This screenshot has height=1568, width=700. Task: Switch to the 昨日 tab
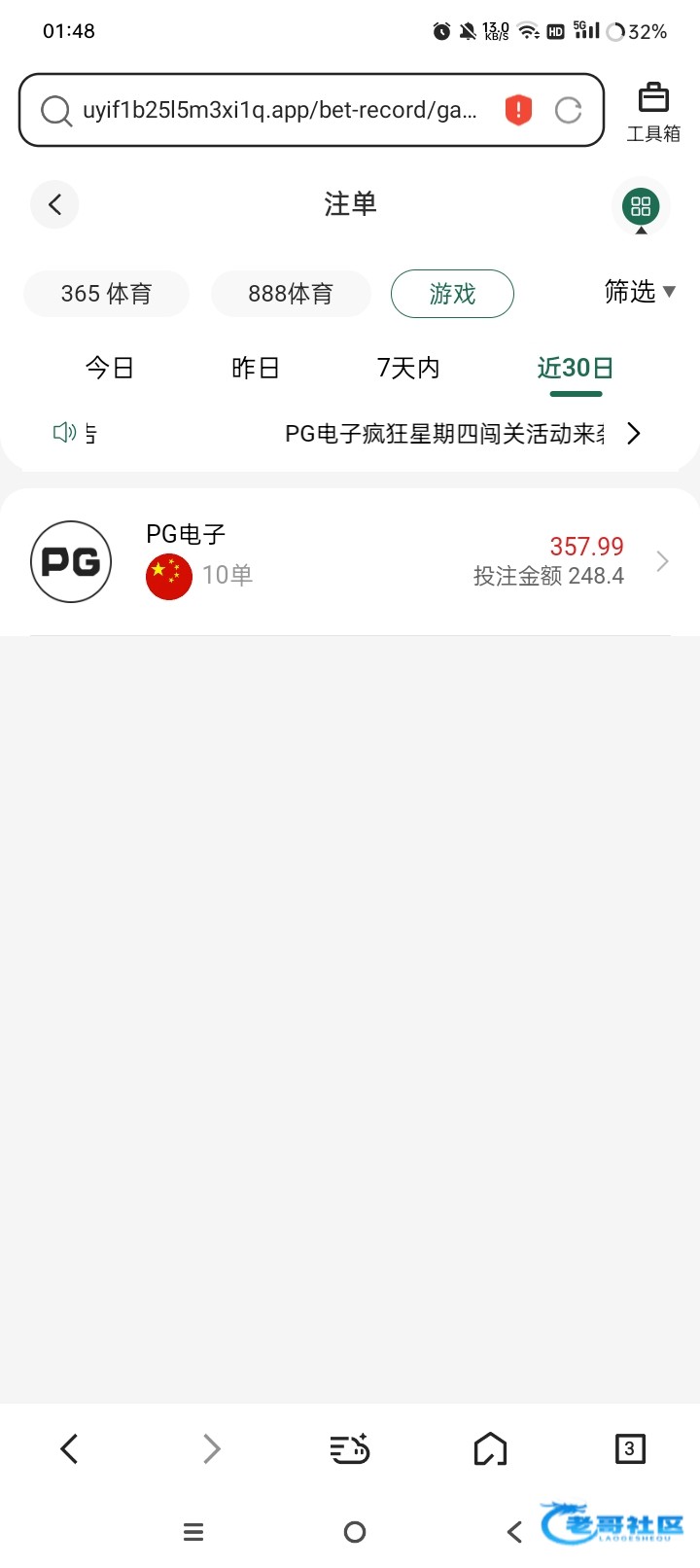256,368
